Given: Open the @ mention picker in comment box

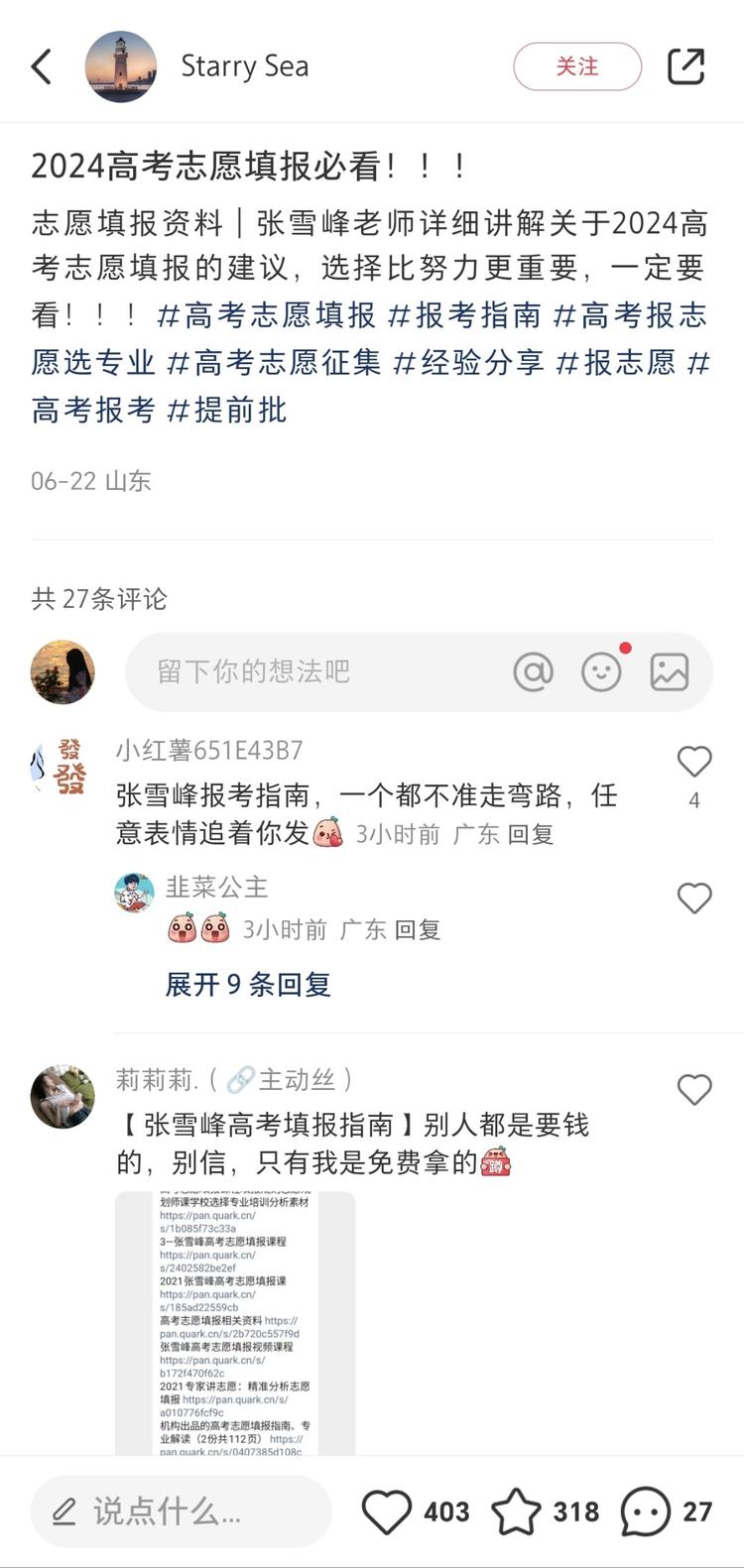Looking at the screenshot, I should [534, 670].
